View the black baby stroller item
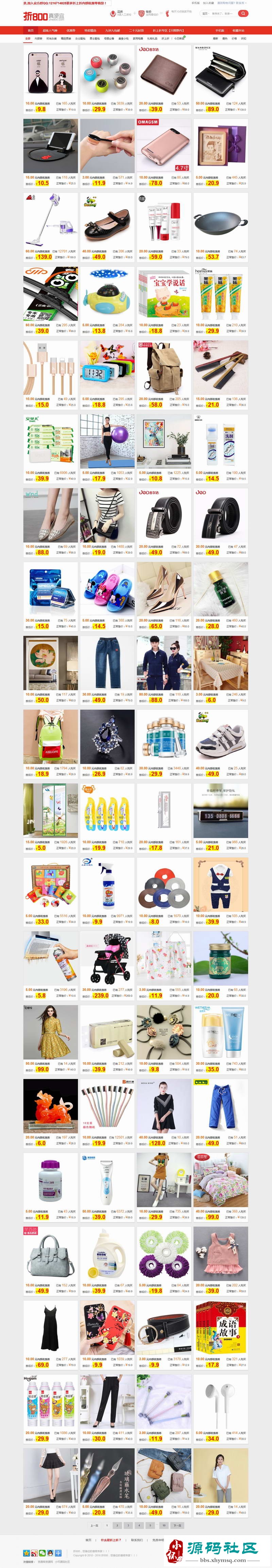The width and height of the screenshot is (272, 1568). pos(107,958)
